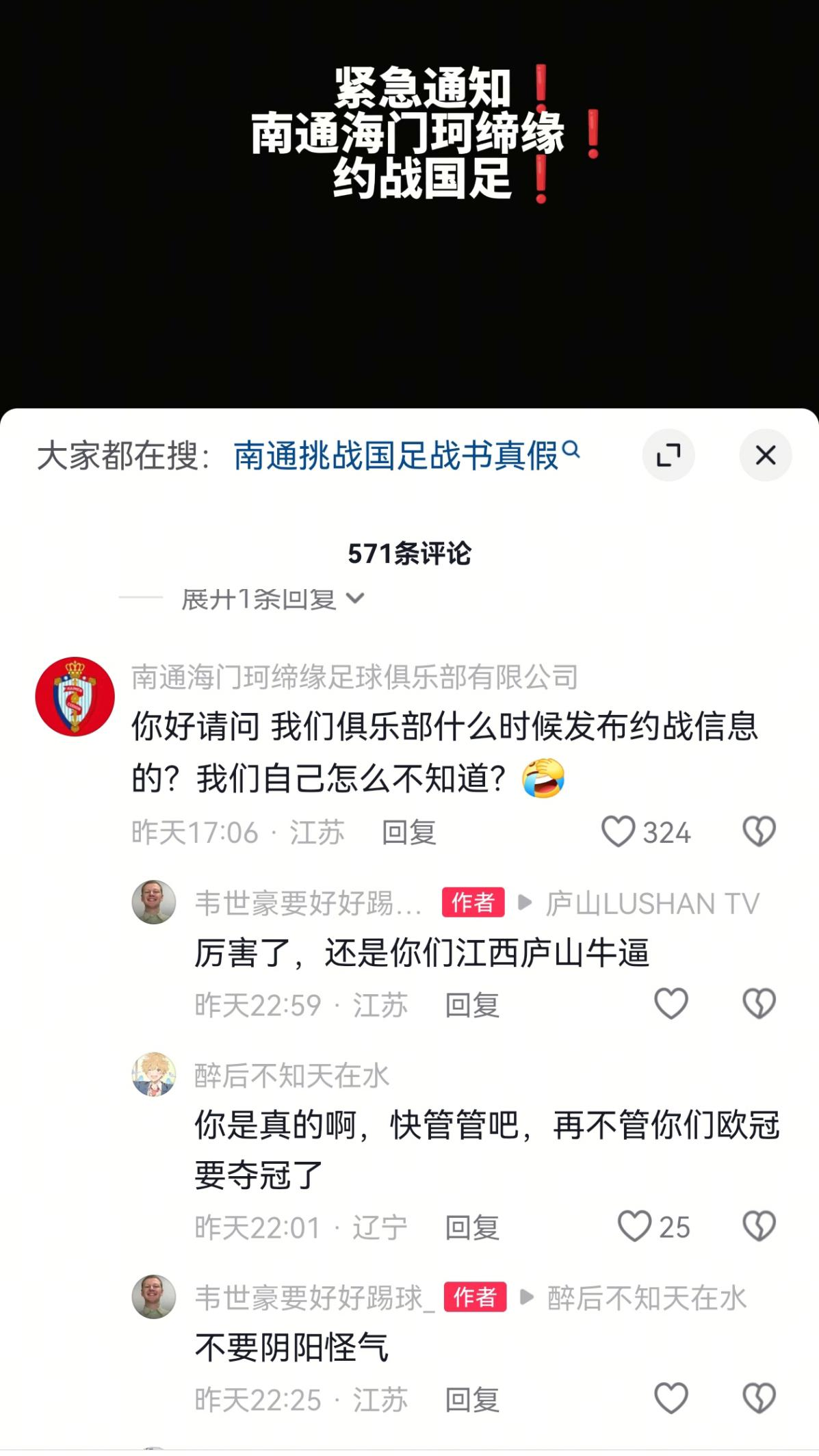The width and height of the screenshot is (819, 1456).
Task: Like 醉后不知天在水's comment with 25 likes
Action: pyautogui.click(x=634, y=1227)
